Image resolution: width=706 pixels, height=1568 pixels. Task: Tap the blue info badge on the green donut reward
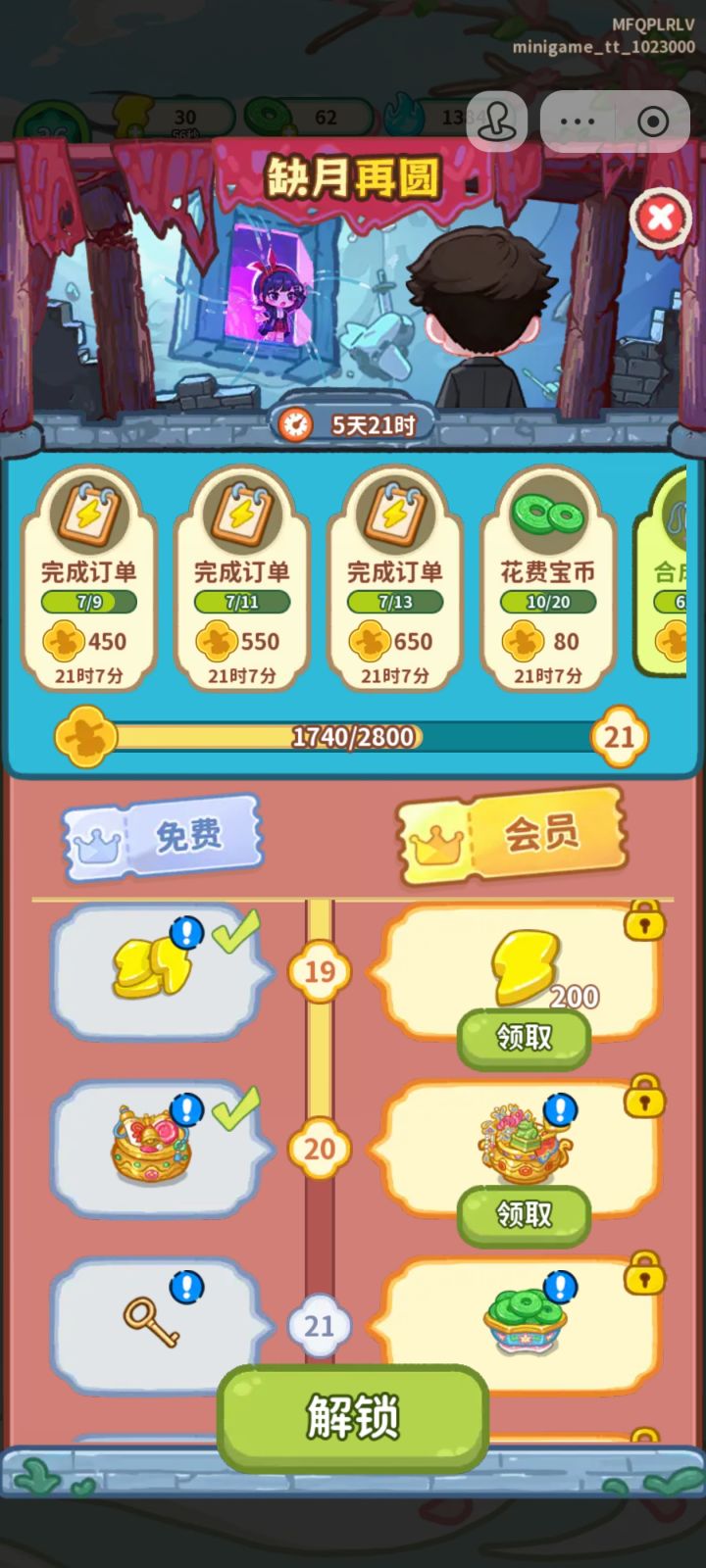(x=561, y=1284)
